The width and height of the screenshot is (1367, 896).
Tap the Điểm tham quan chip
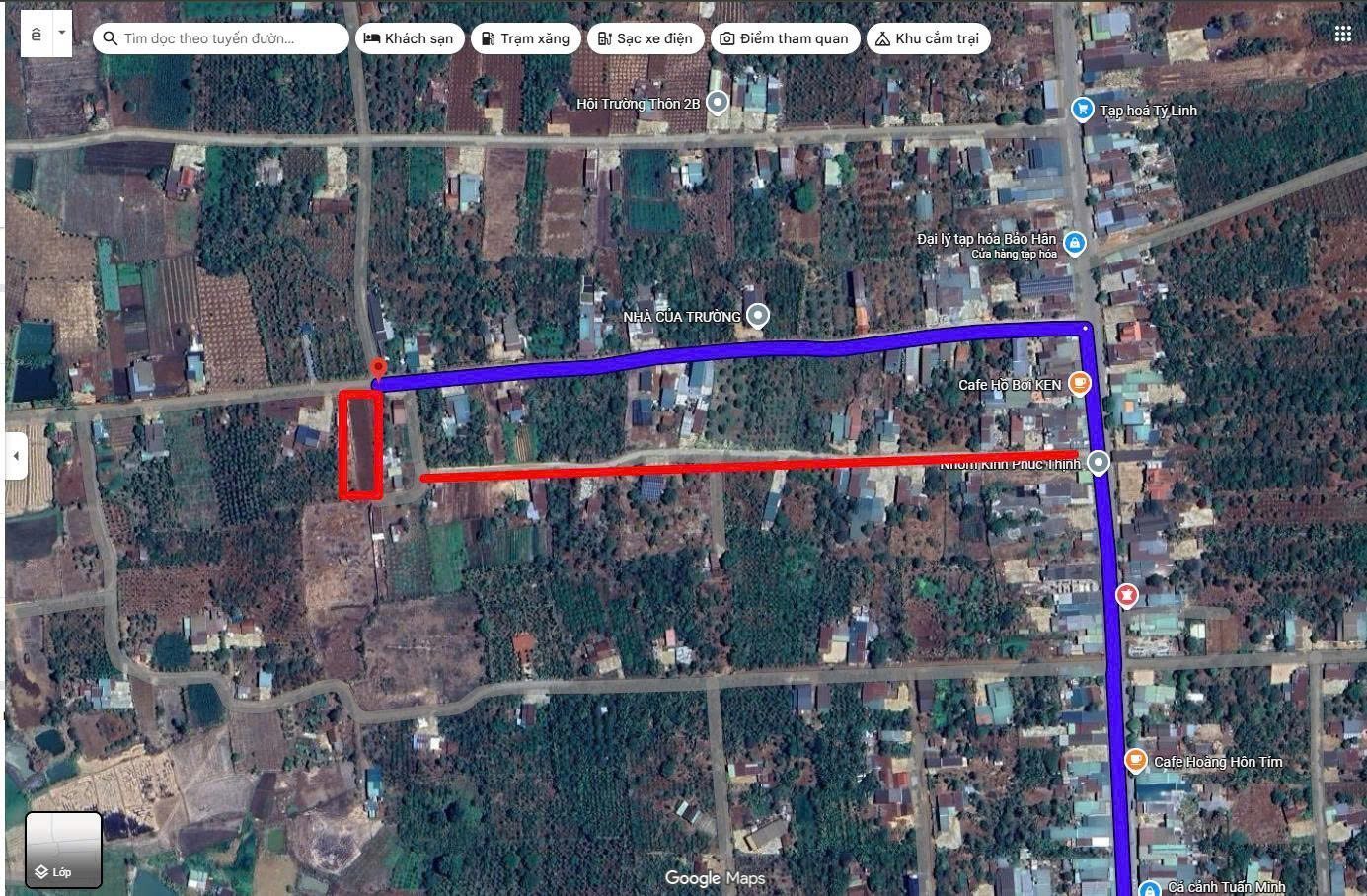[784, 38]
